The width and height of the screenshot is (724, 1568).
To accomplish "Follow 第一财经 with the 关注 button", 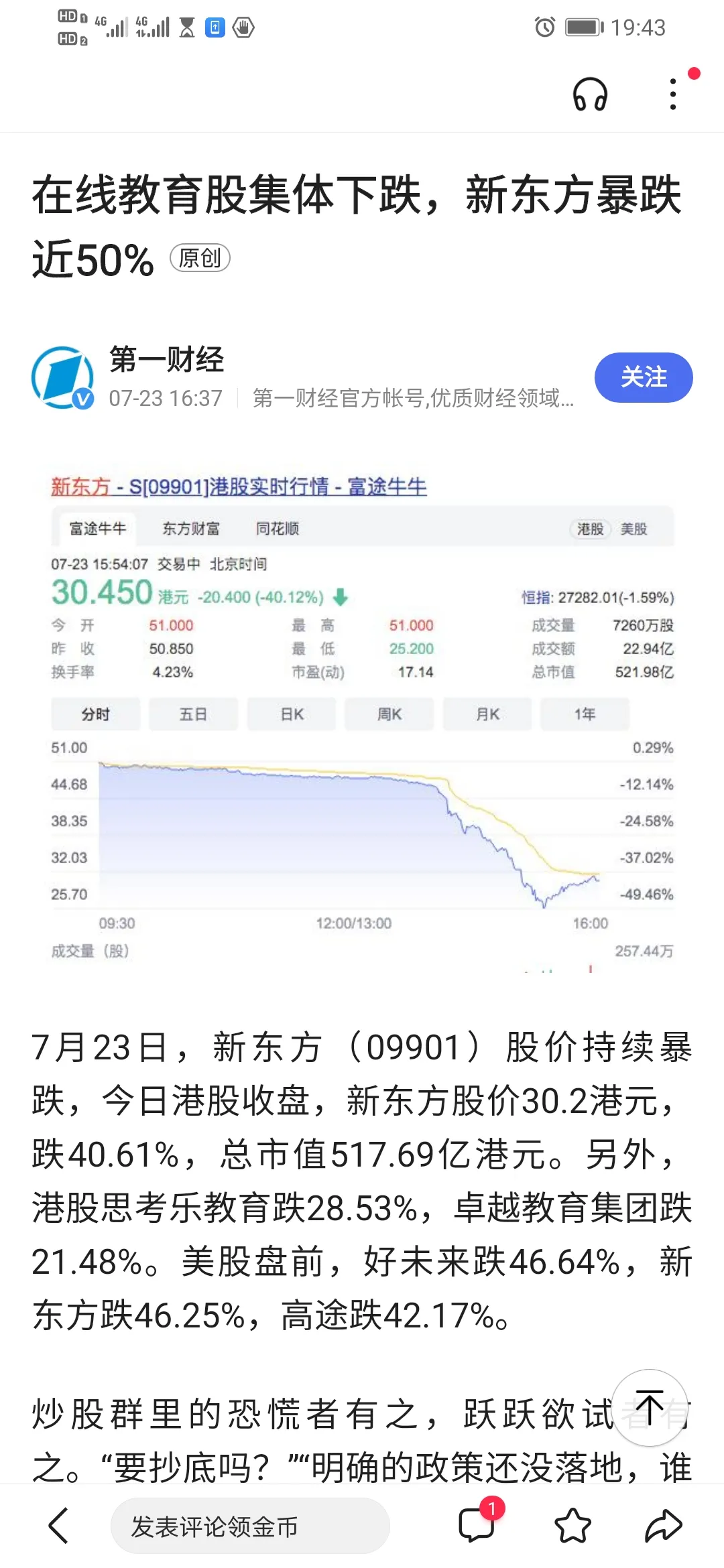I will [x=644, y=377].
